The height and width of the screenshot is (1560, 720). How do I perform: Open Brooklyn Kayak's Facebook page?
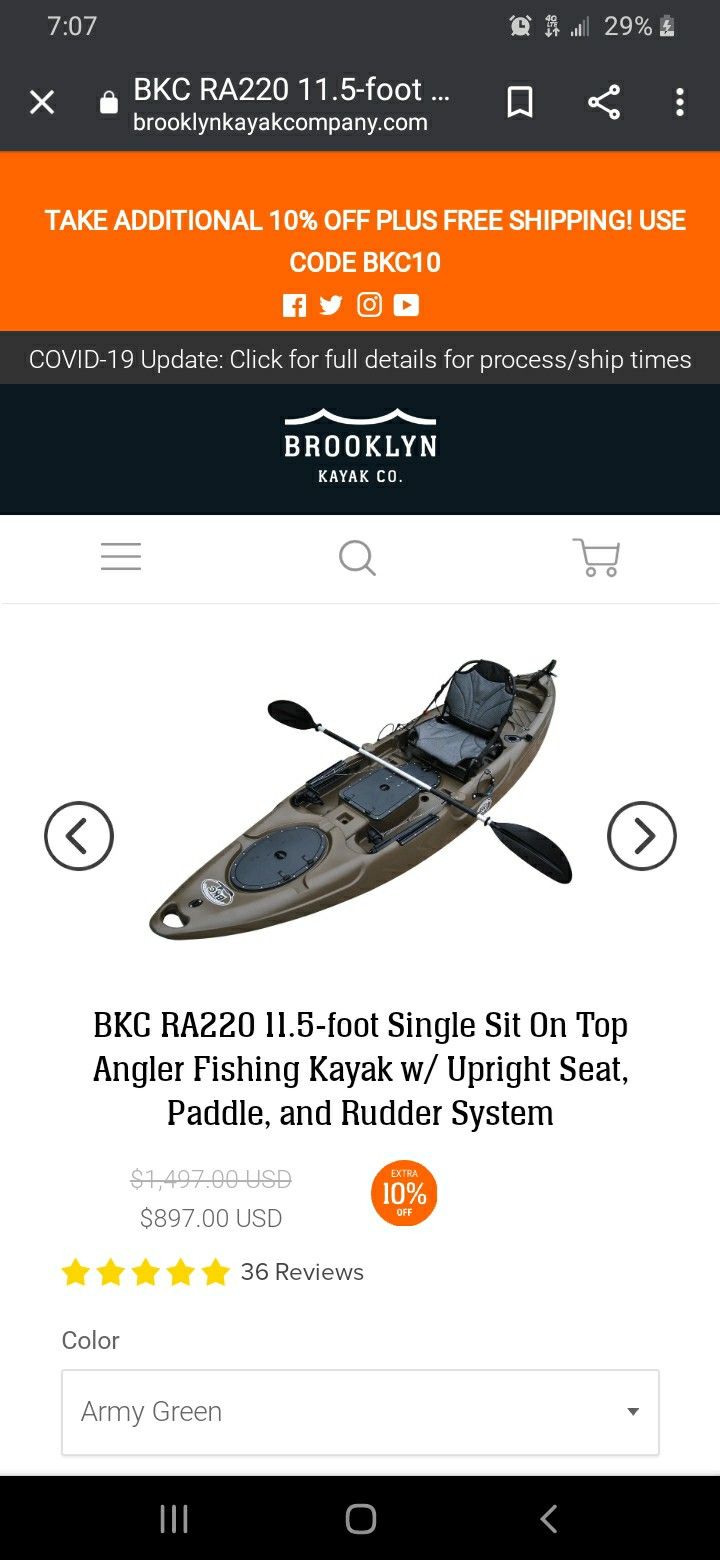[x=295, y=306]
